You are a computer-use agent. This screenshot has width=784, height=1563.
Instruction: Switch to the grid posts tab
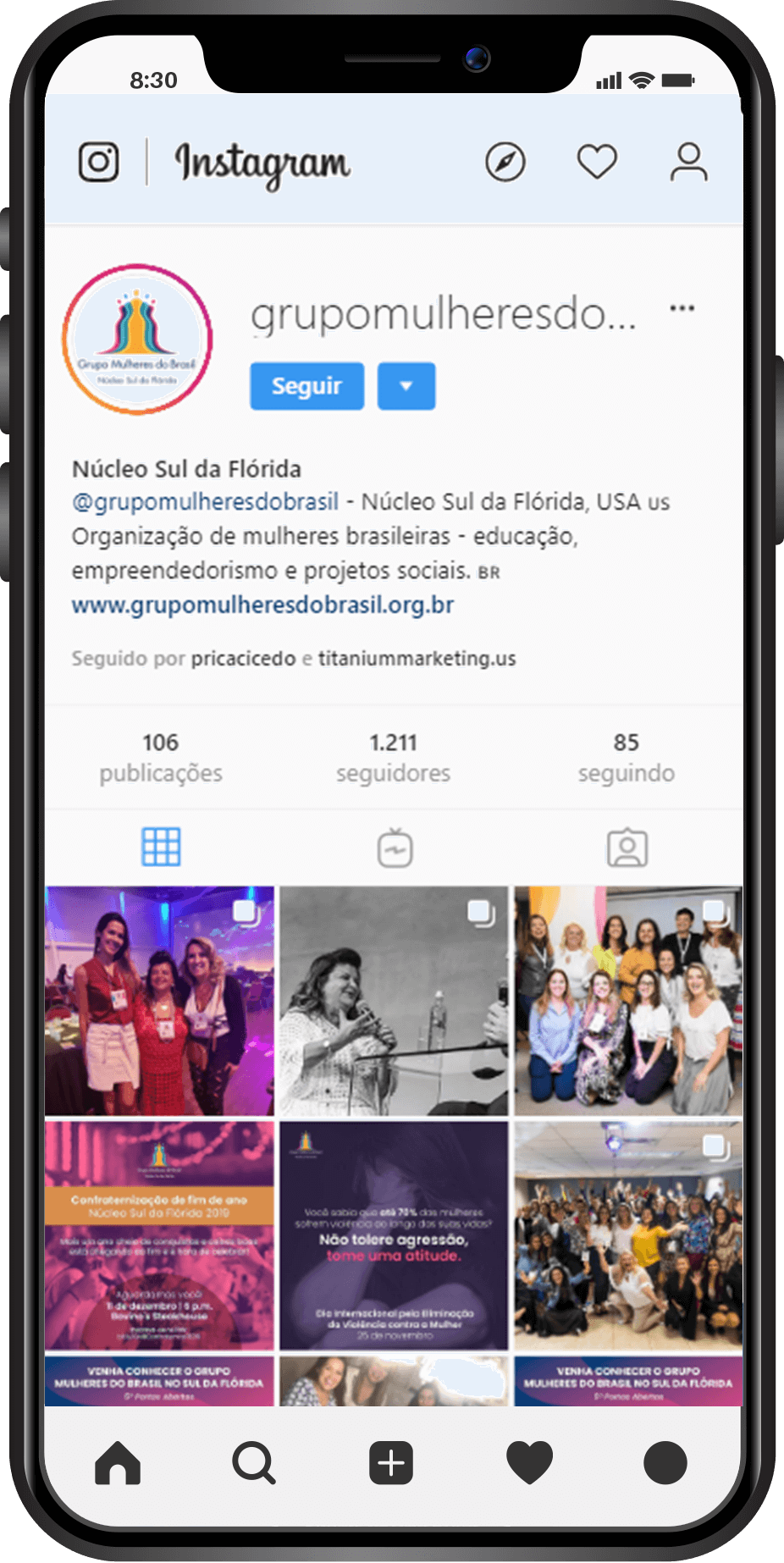(x=161, y=847)
